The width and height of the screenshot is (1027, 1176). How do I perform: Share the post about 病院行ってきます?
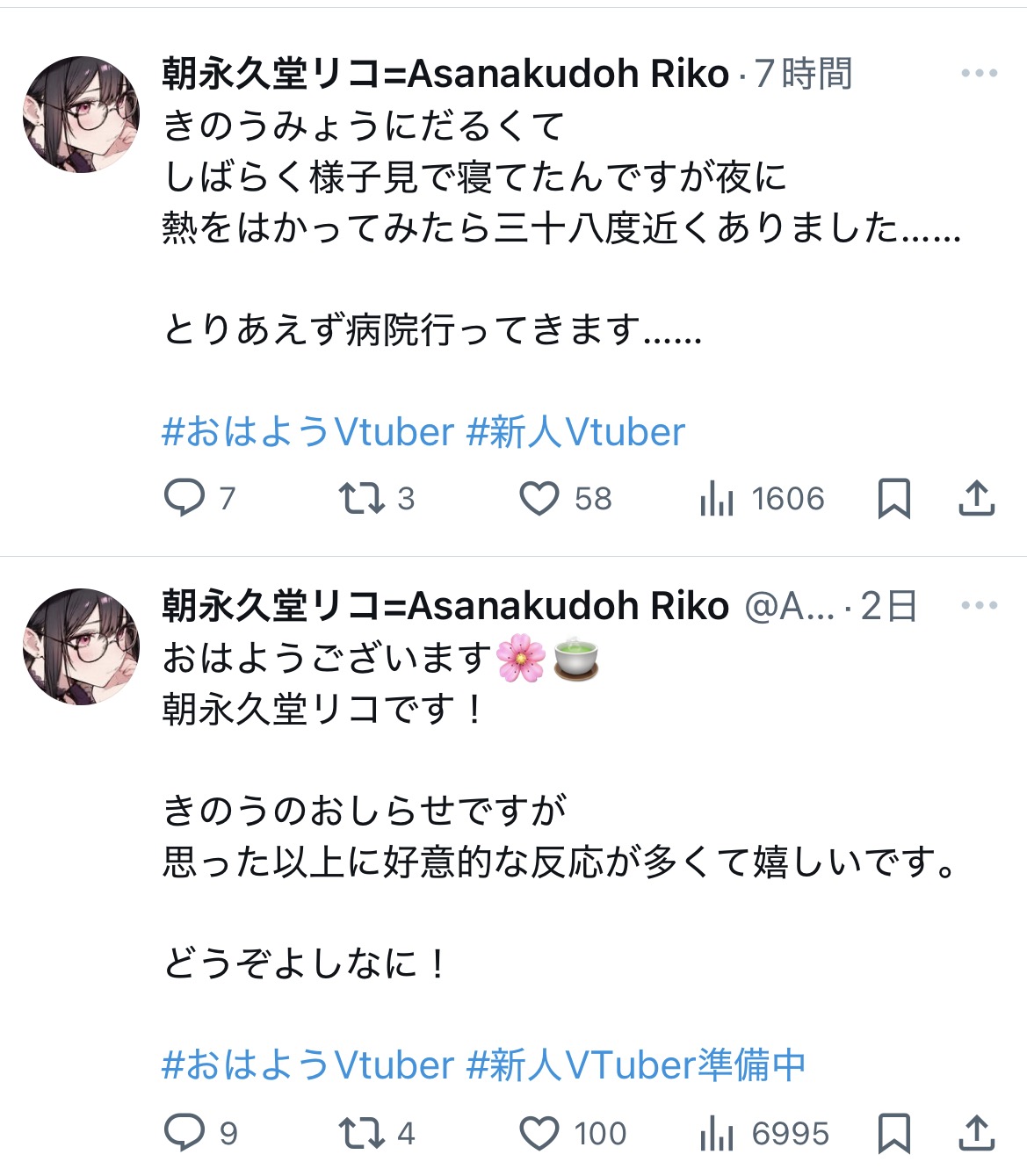click(x=976, y=498)
